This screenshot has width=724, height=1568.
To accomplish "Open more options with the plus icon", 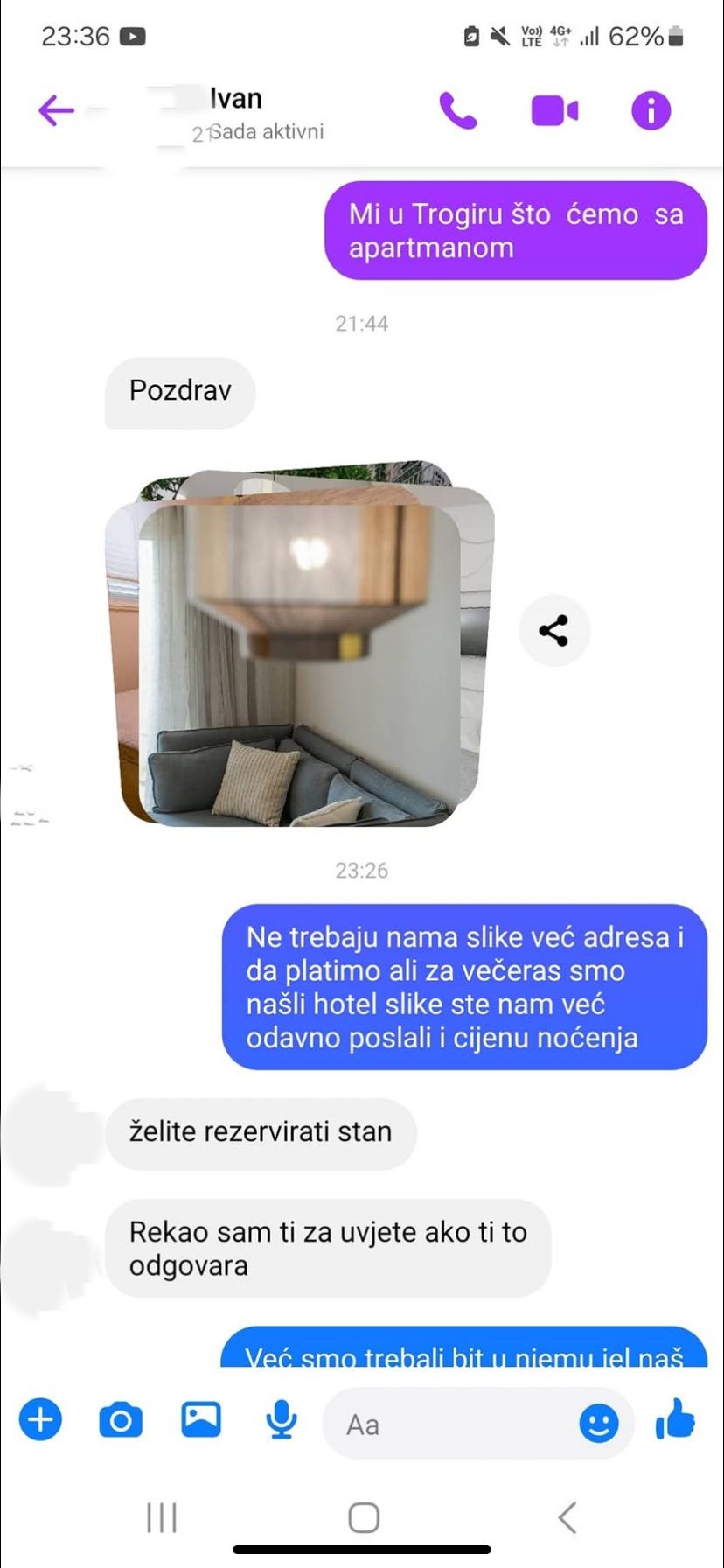I will coord(40,1419).
